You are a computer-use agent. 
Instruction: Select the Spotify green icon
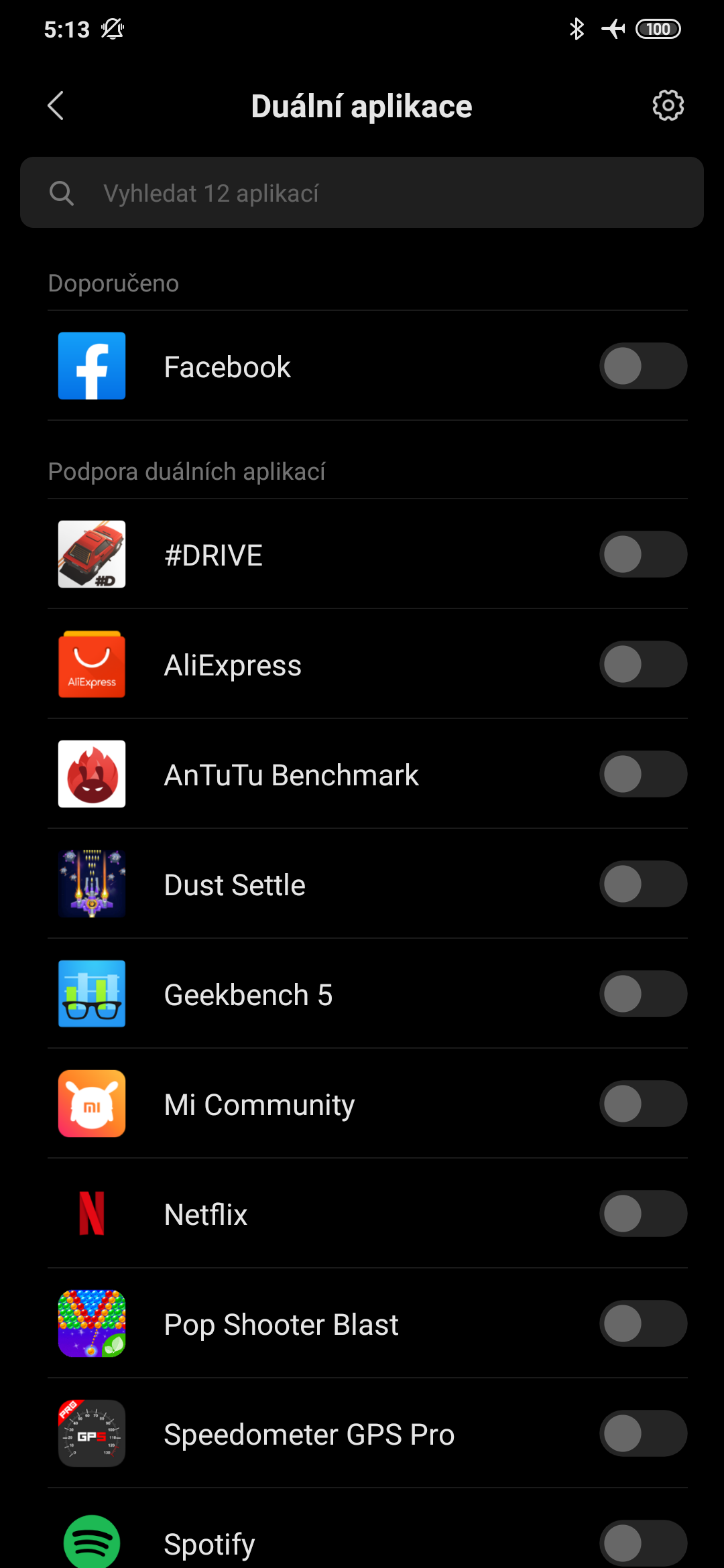click(x=92, y=1541)
